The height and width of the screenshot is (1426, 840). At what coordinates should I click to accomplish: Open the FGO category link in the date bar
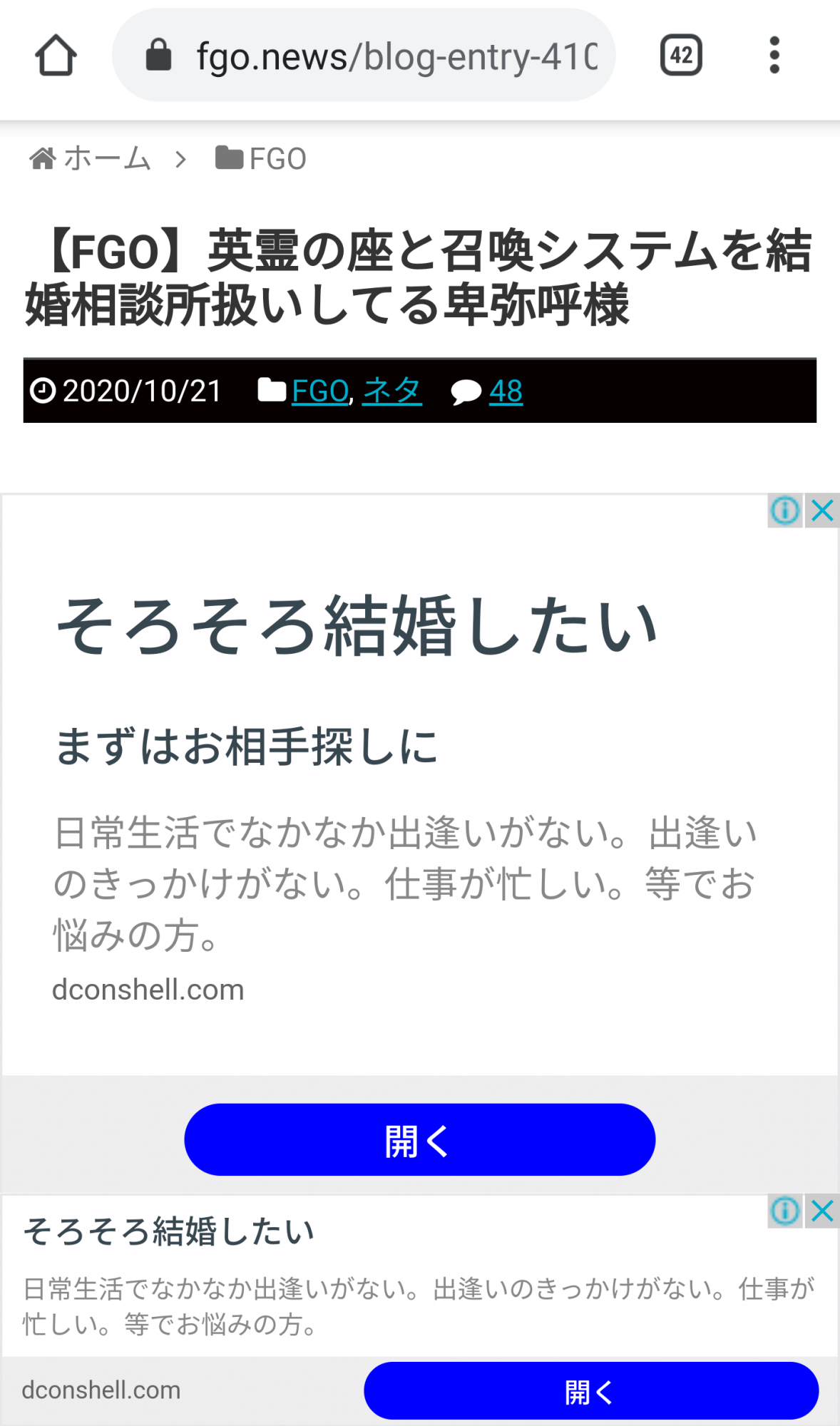click(319, 391)
